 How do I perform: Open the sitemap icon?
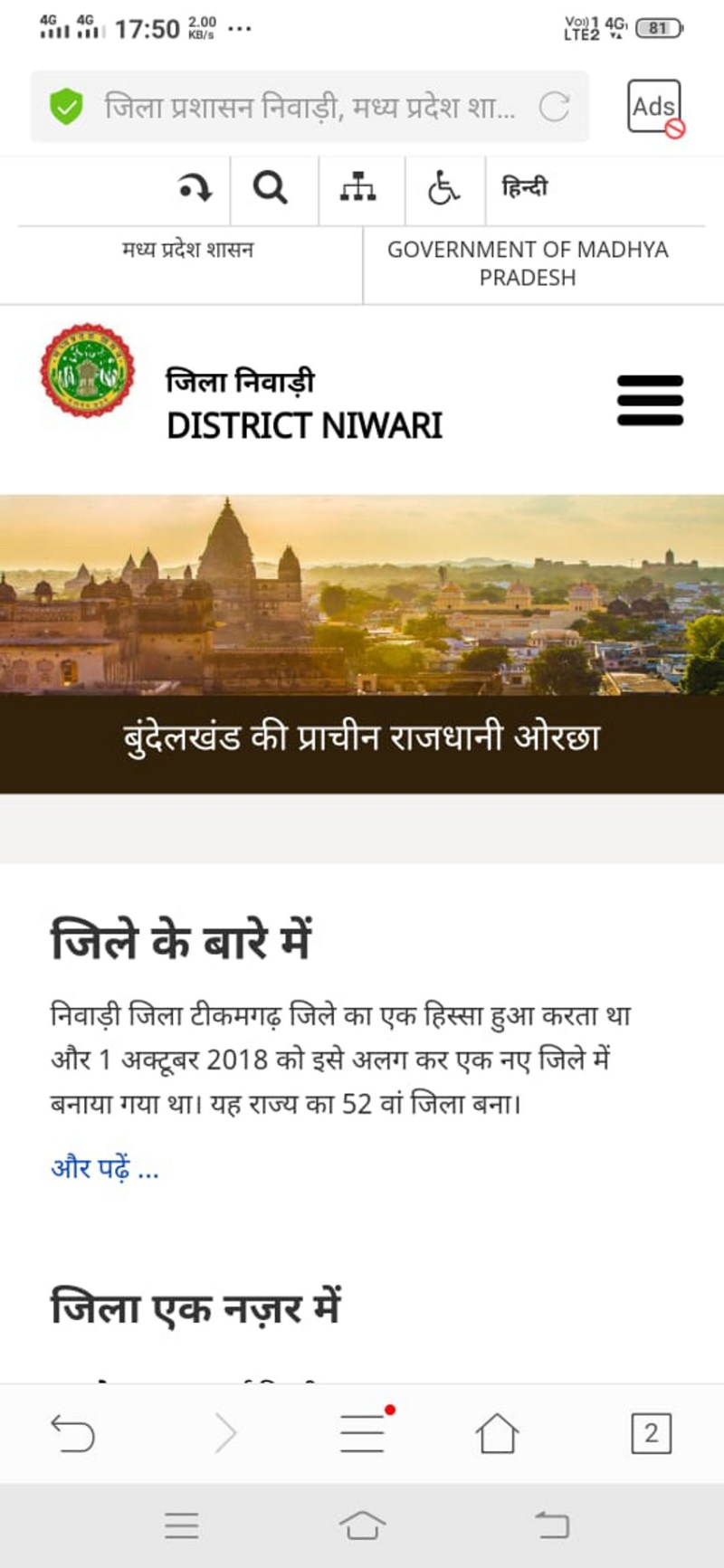click(358, 186)
